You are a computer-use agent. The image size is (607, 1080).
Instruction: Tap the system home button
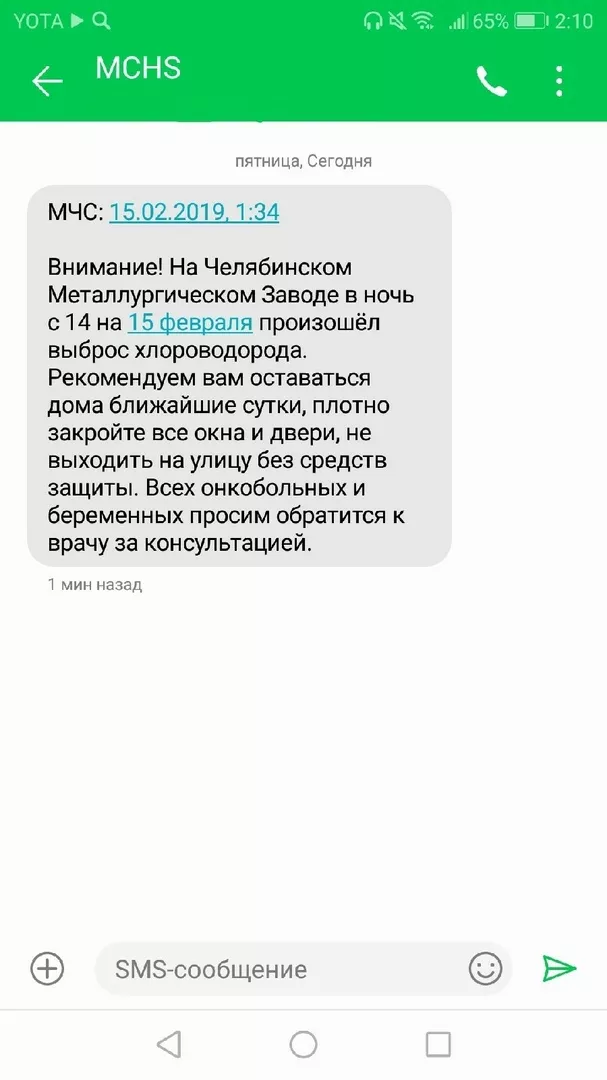point(303,1045)
